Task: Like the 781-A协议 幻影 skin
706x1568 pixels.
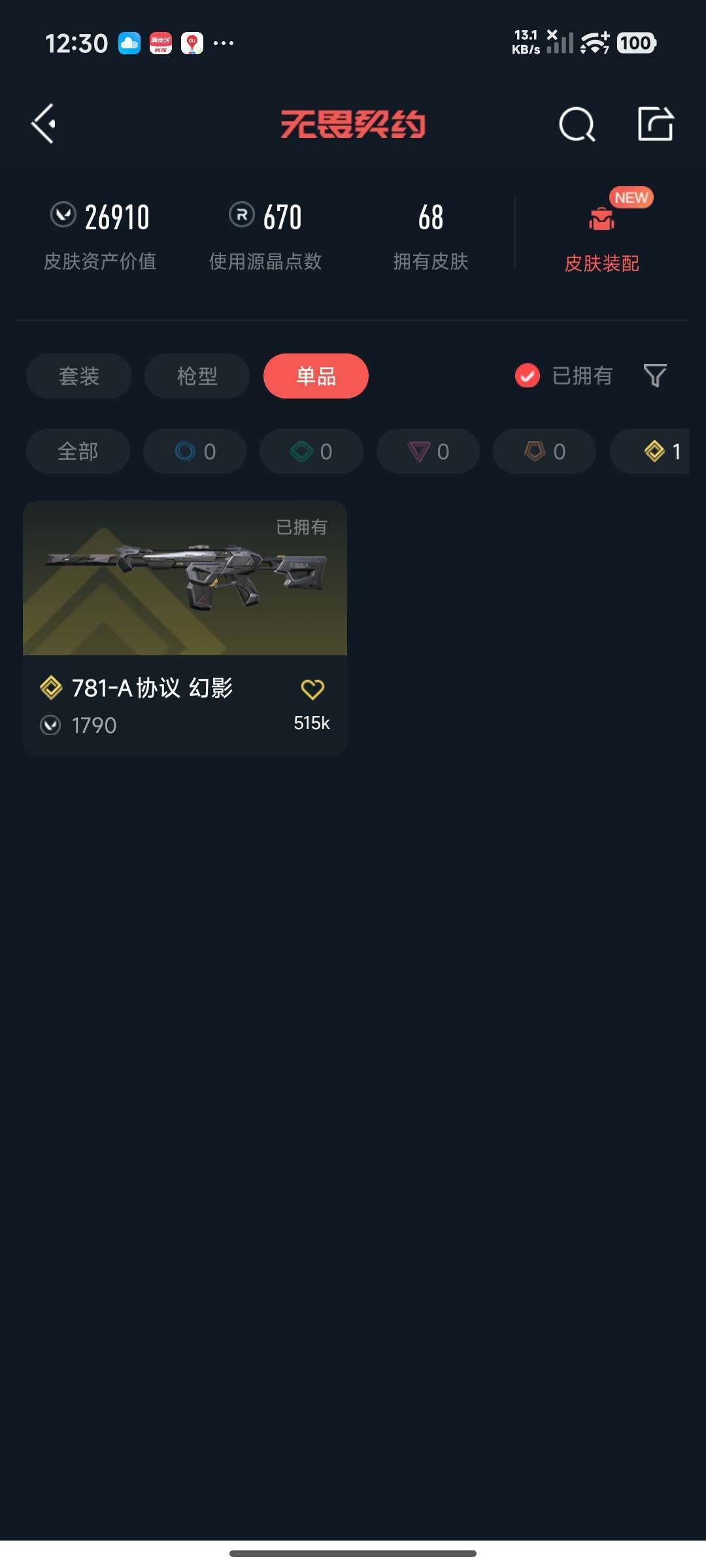Action: [312, 690]
